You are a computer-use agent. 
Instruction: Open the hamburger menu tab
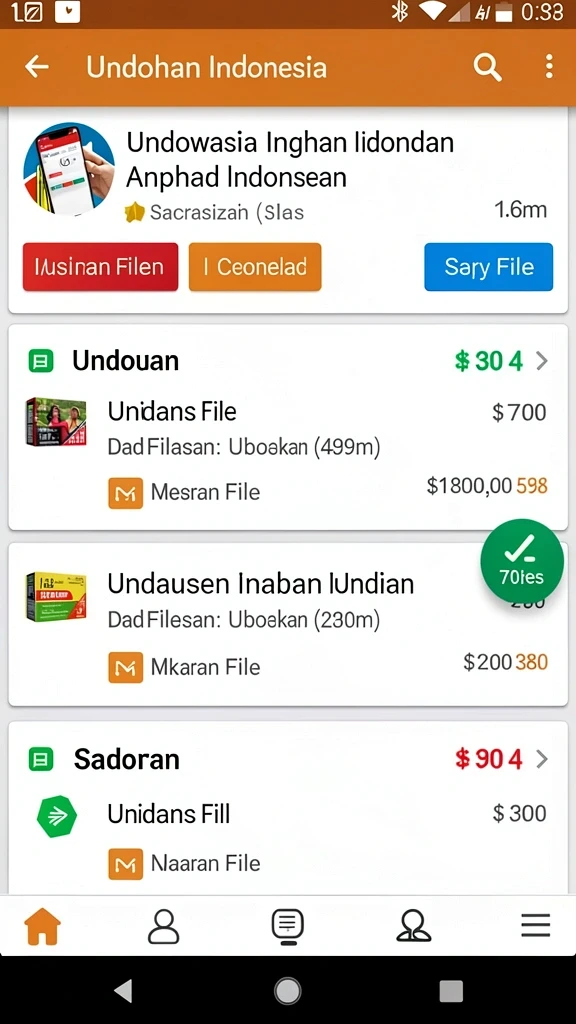tap(536, 926)
